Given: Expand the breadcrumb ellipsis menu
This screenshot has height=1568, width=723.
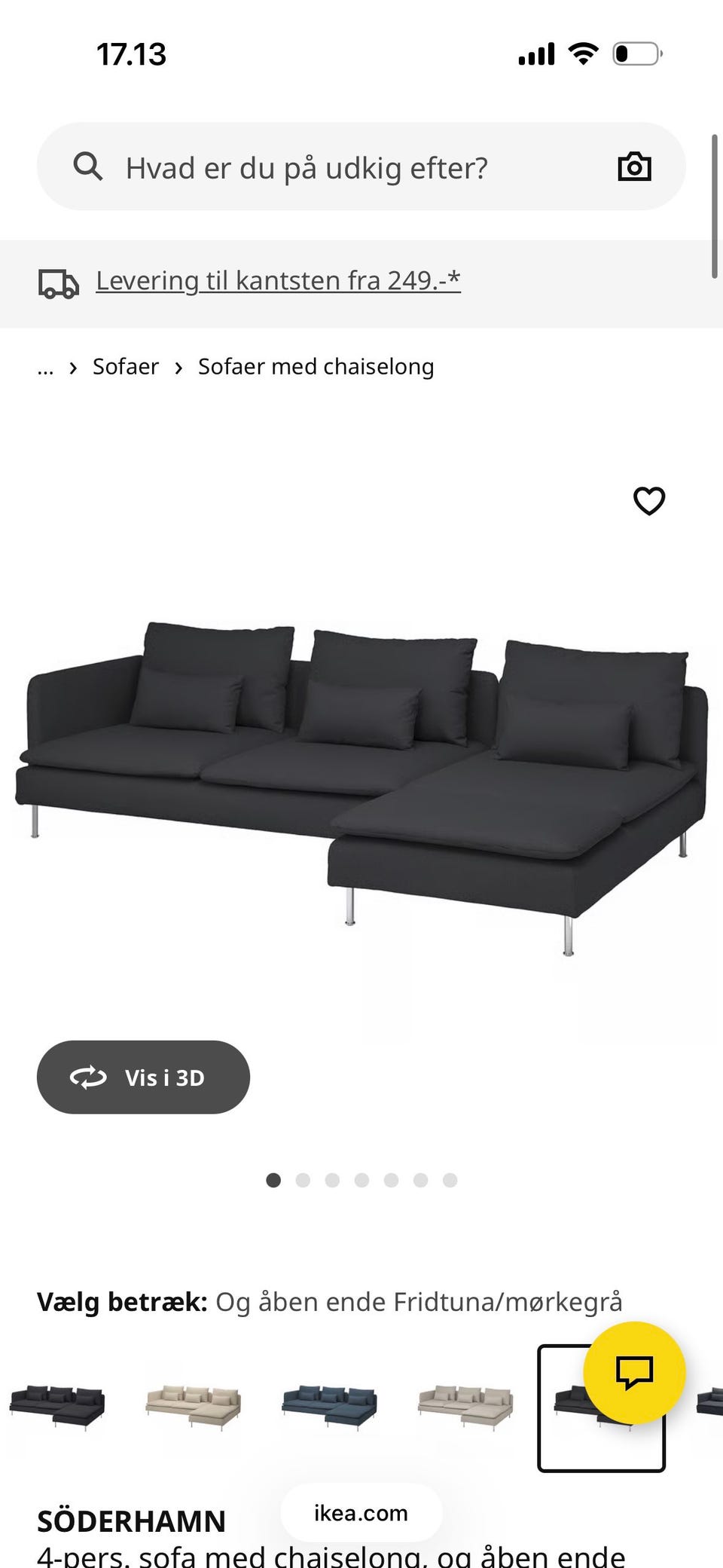Looking at the screenshot, I should [x=46, y=368].
